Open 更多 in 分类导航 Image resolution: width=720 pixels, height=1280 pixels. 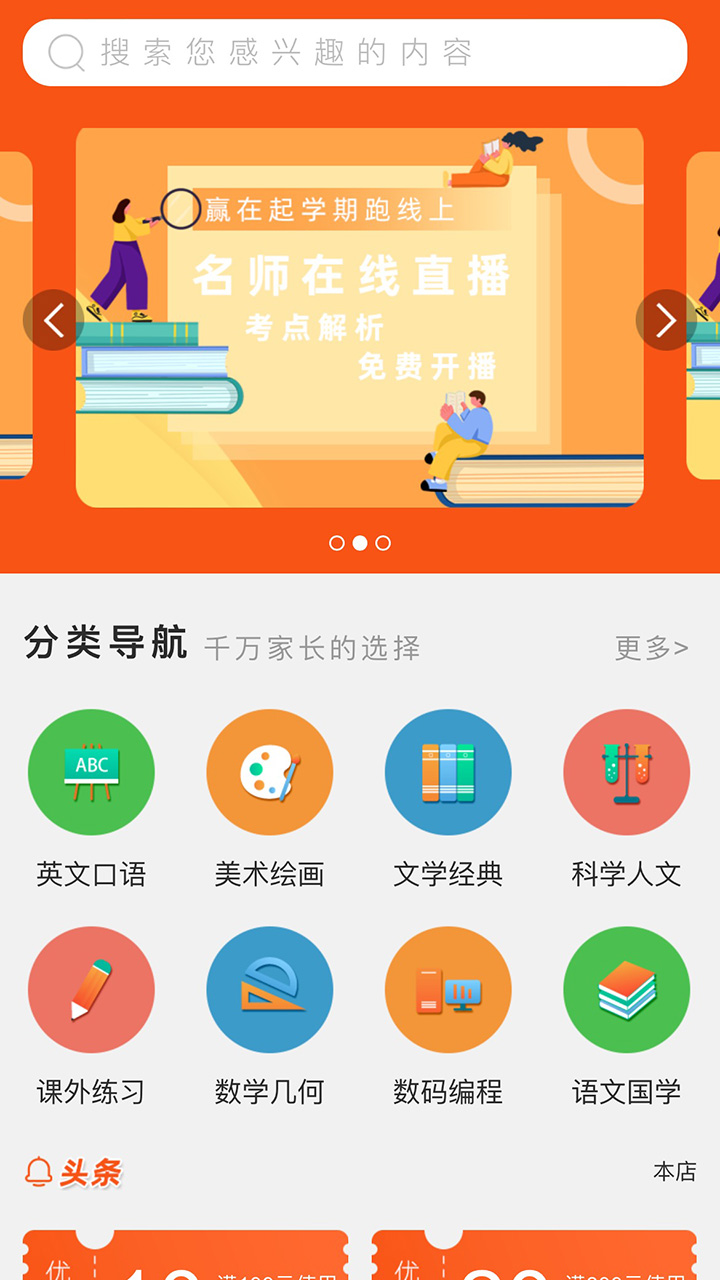click(651, 648)
